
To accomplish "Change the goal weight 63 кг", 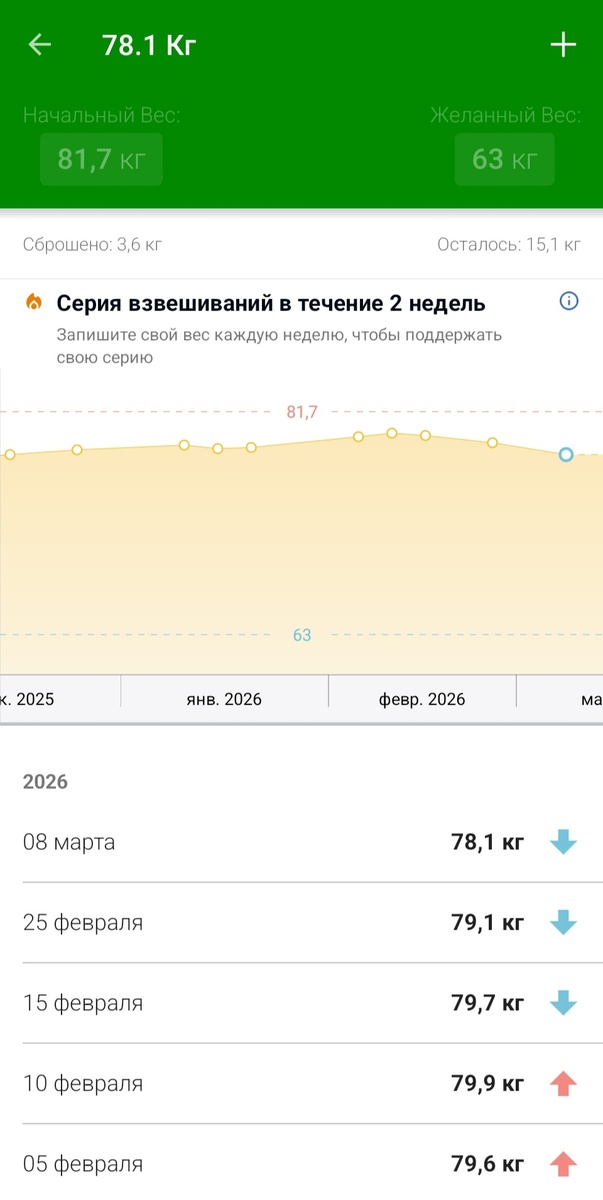I will tap(504, 159).
